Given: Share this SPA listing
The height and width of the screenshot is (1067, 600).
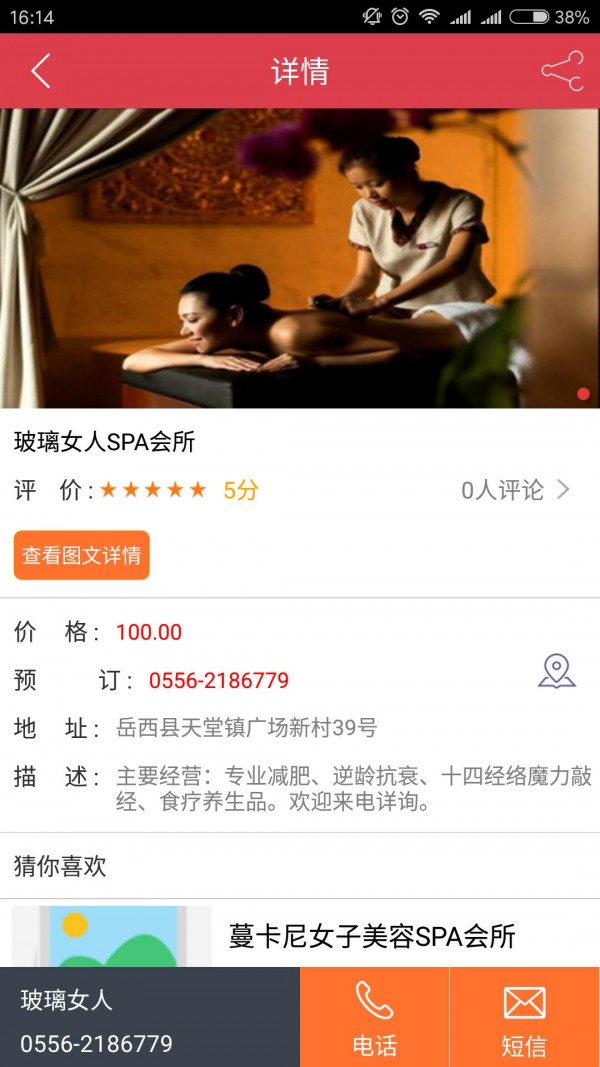Looking at the screenshot, I should (x=561, y=71).
